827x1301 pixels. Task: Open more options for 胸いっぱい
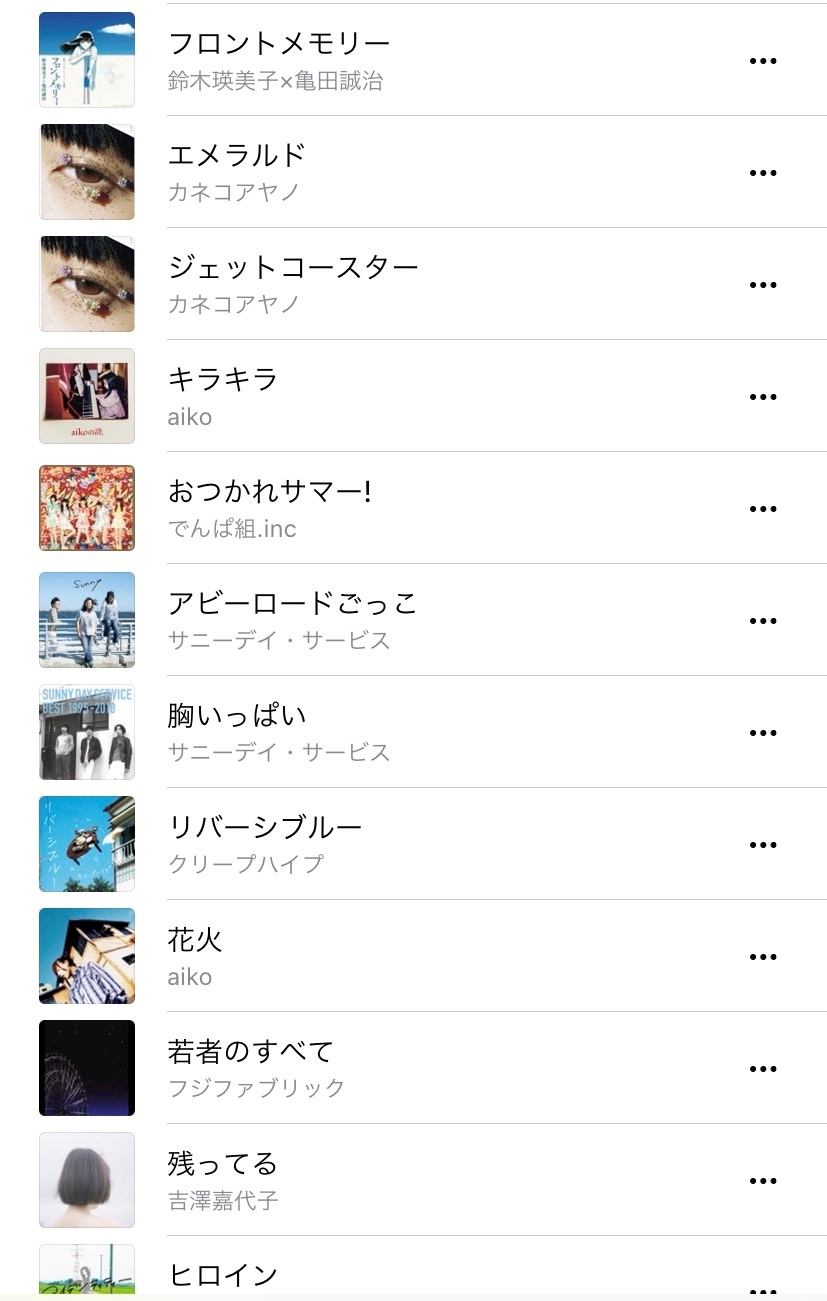[x=762, y=733]
